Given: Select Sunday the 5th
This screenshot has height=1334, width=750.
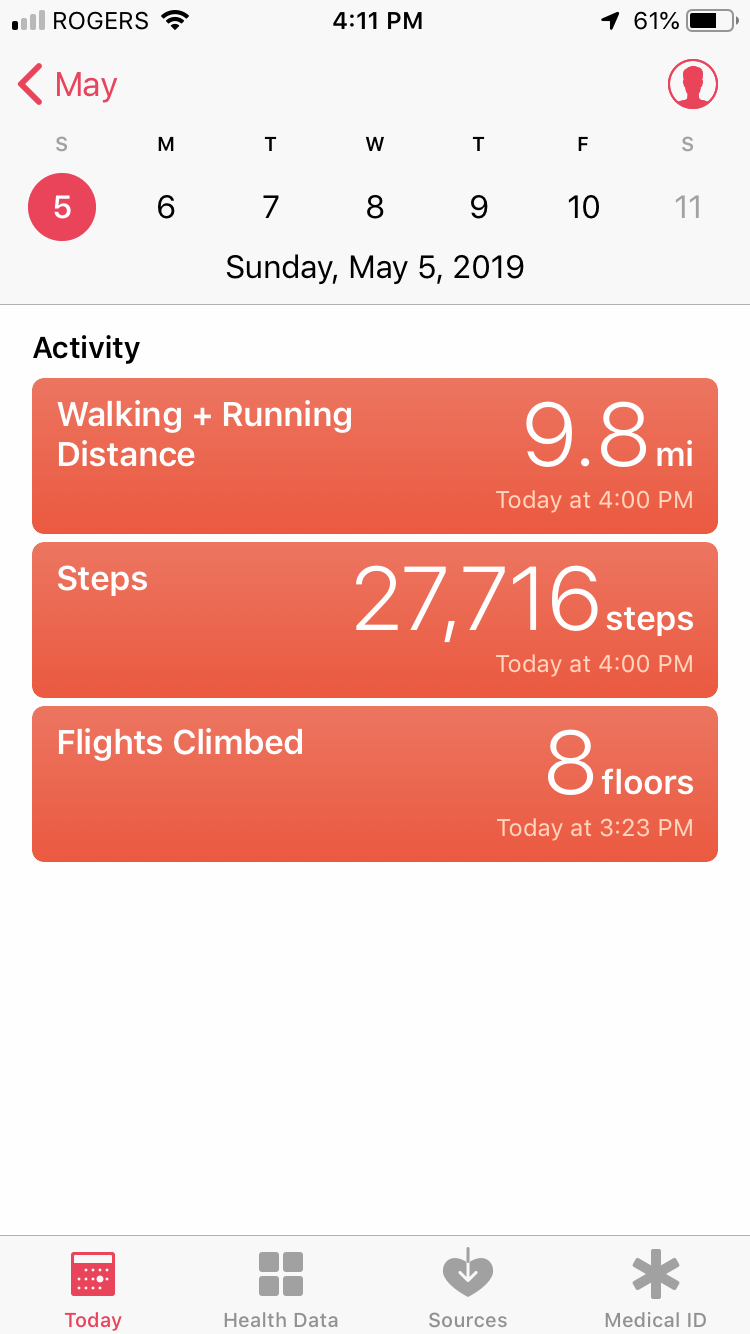Looking at the screenshot, I should click(62, 207).
